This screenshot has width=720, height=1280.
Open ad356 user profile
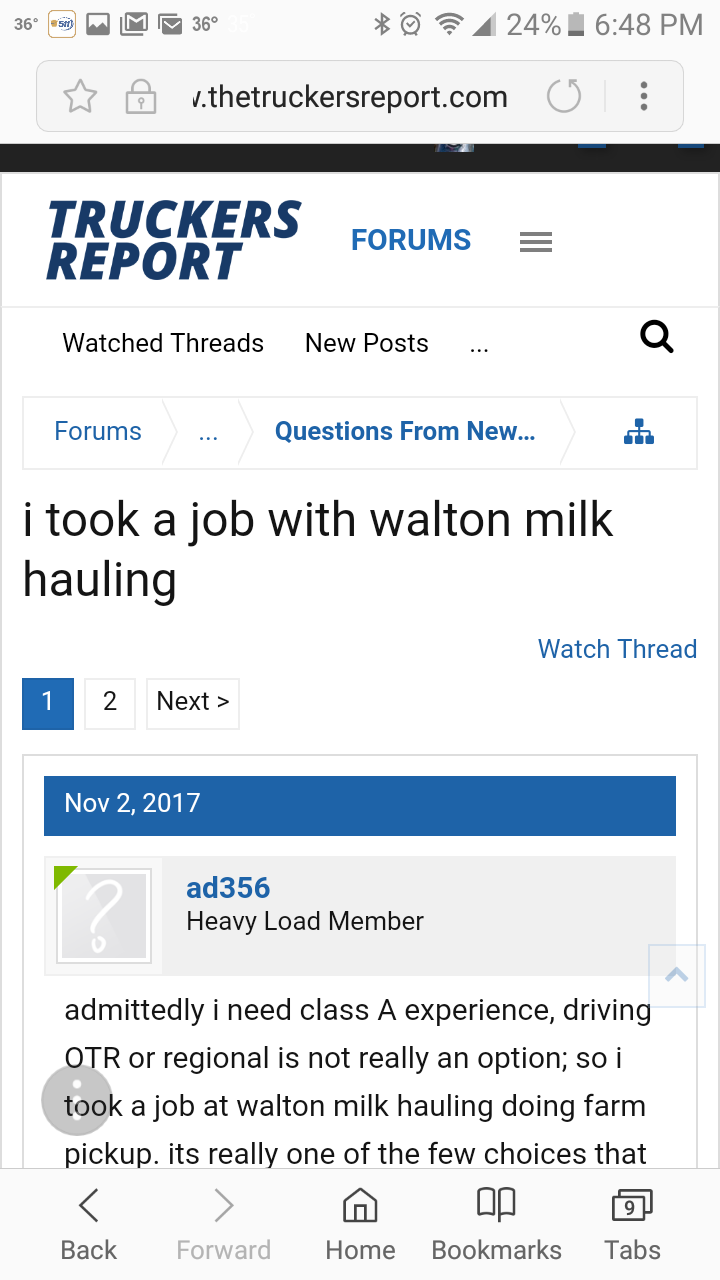pyautogui.click(x=228, y=888)
